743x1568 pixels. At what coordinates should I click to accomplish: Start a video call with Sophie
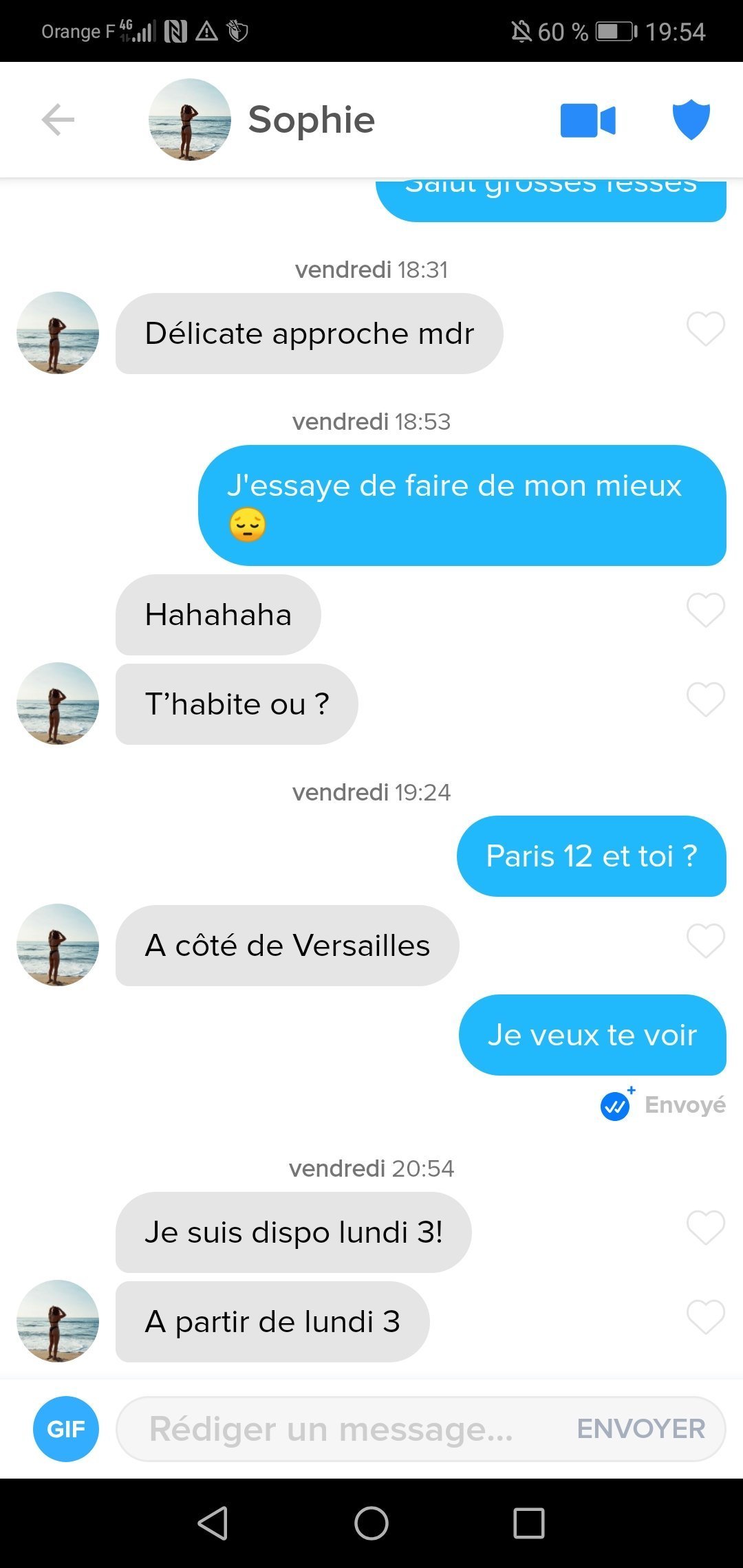pyautogui.click(x=588, y=120)
